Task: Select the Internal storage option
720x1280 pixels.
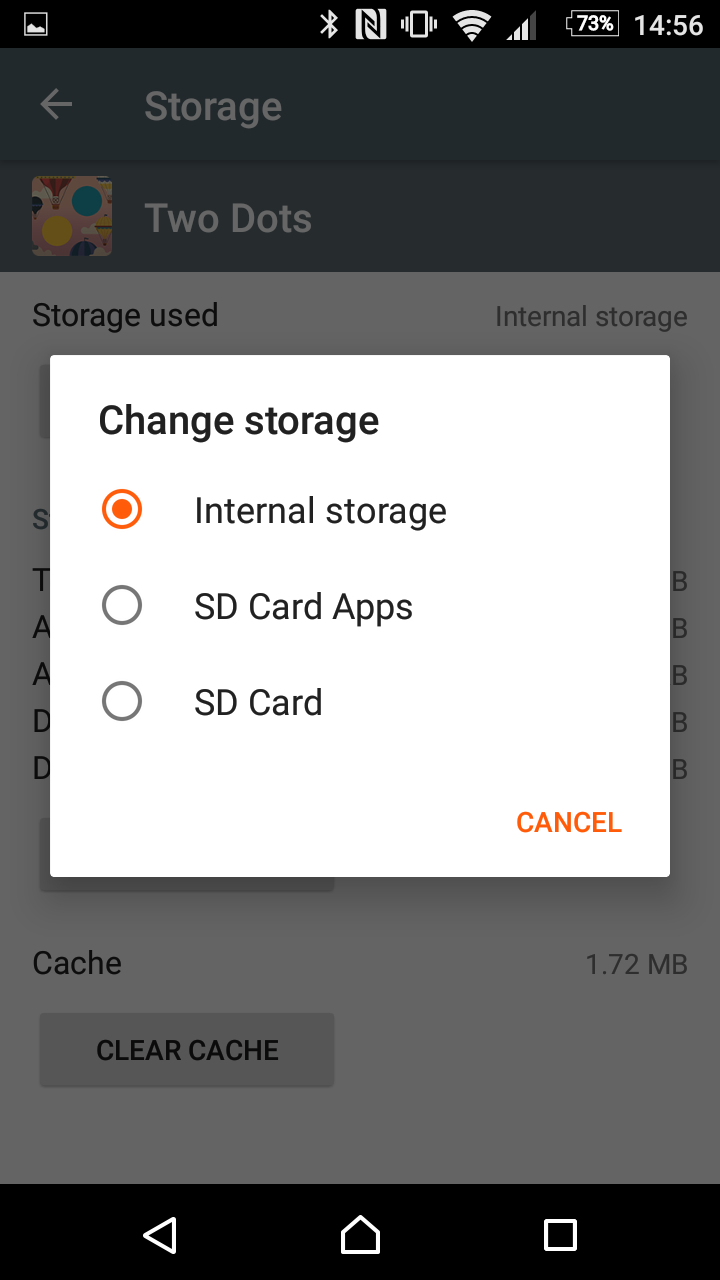Action: coord(360,510)
